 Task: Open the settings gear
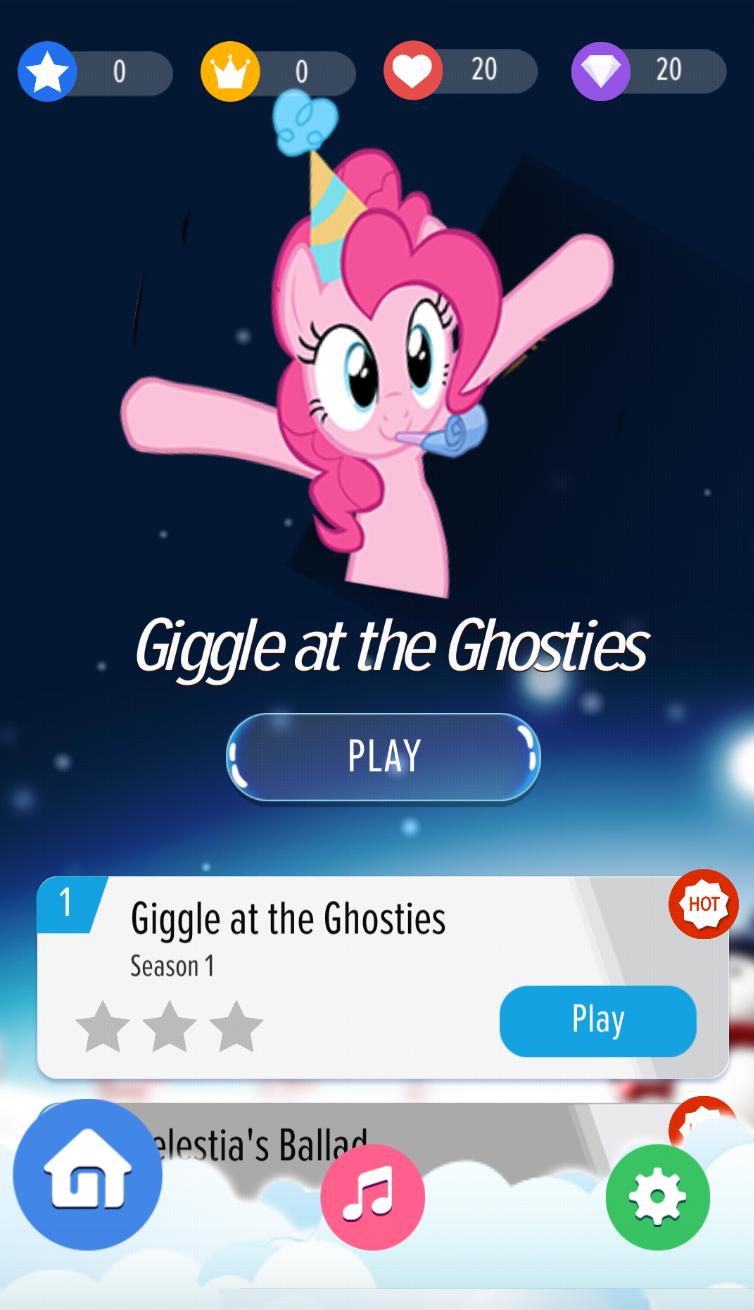[x=657, y=1197]
